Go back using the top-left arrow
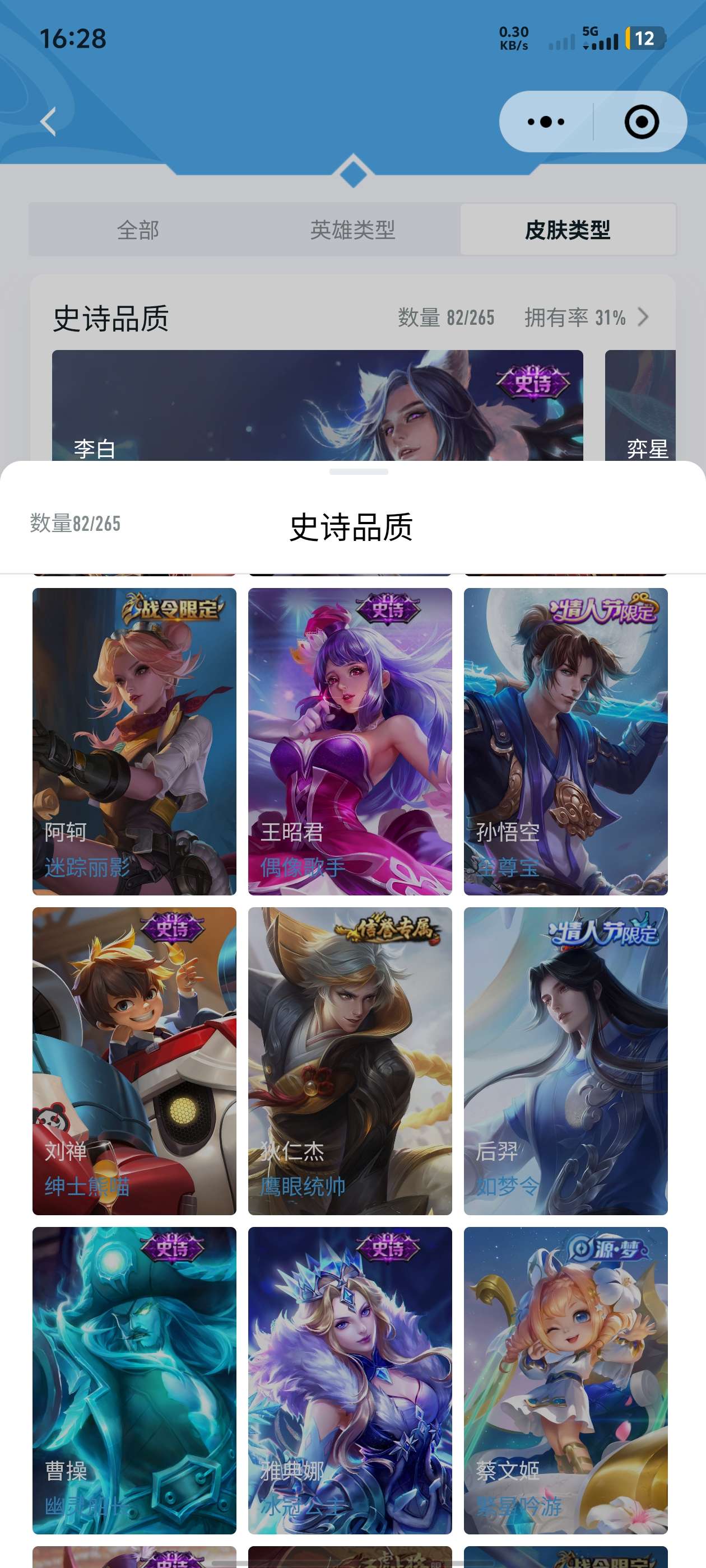Viewport: 706px width, 1568px height. click(x=49, y=122)
